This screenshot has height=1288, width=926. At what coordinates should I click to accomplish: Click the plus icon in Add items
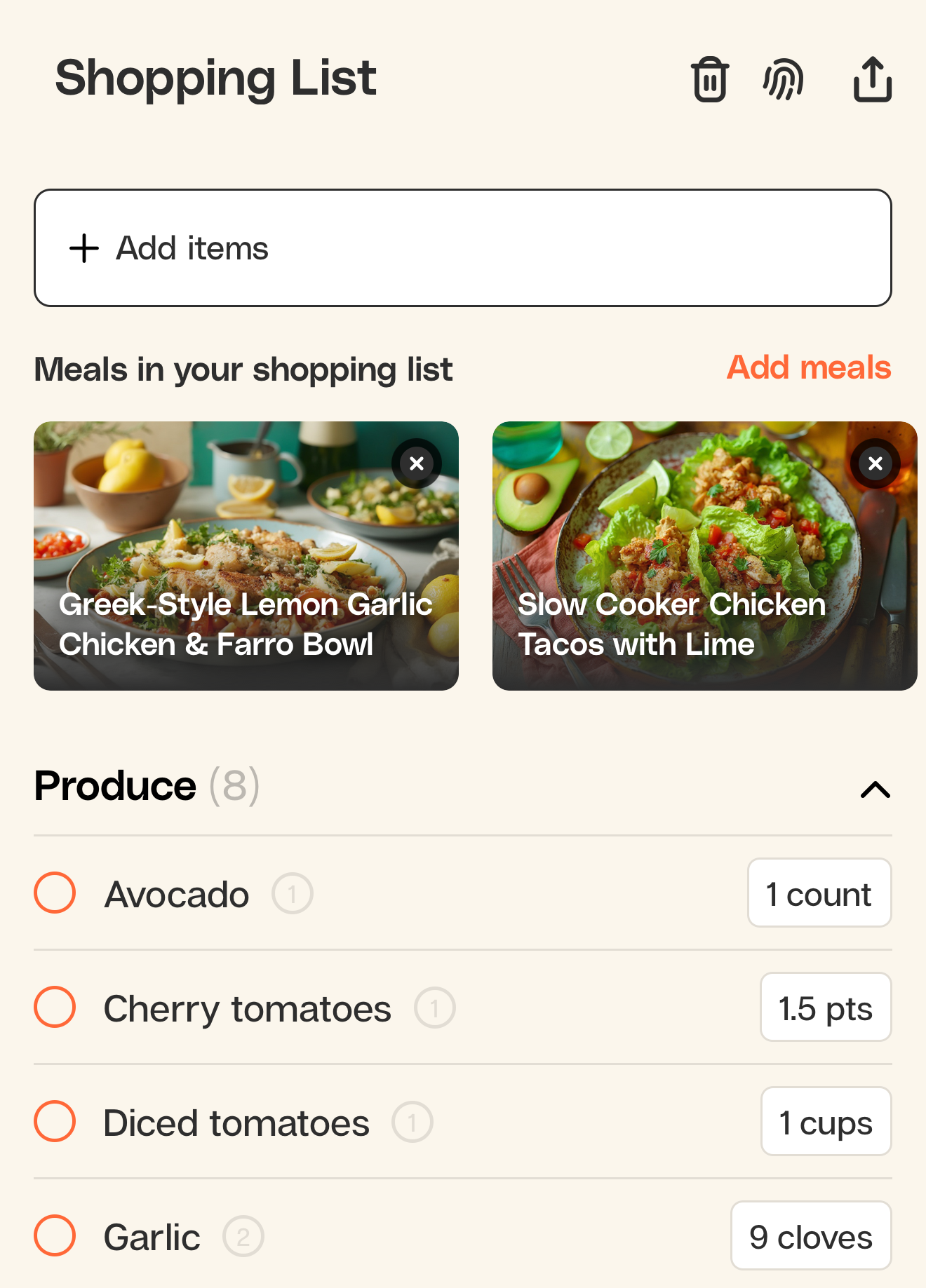click(x=83, y=248)
